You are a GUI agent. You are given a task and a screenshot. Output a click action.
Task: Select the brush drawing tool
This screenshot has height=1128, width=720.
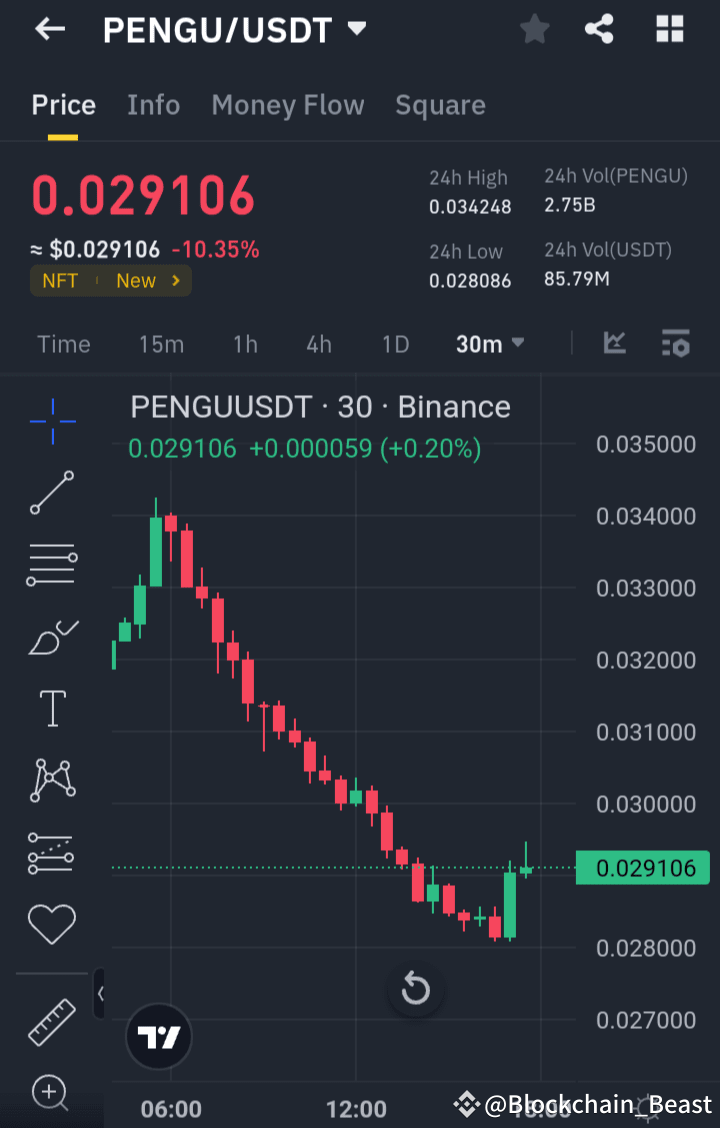50,636
